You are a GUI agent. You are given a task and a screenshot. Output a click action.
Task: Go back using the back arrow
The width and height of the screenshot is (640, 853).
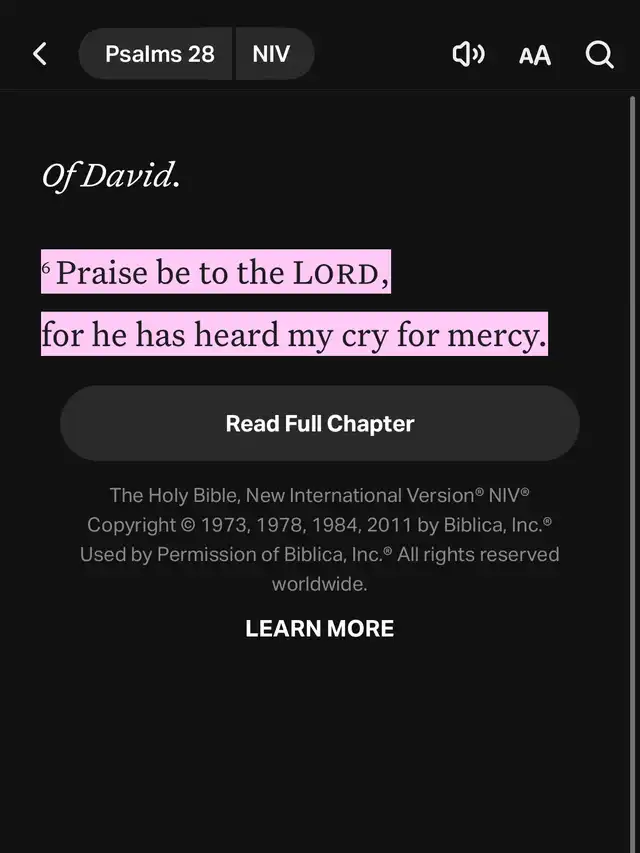(40, 54)
